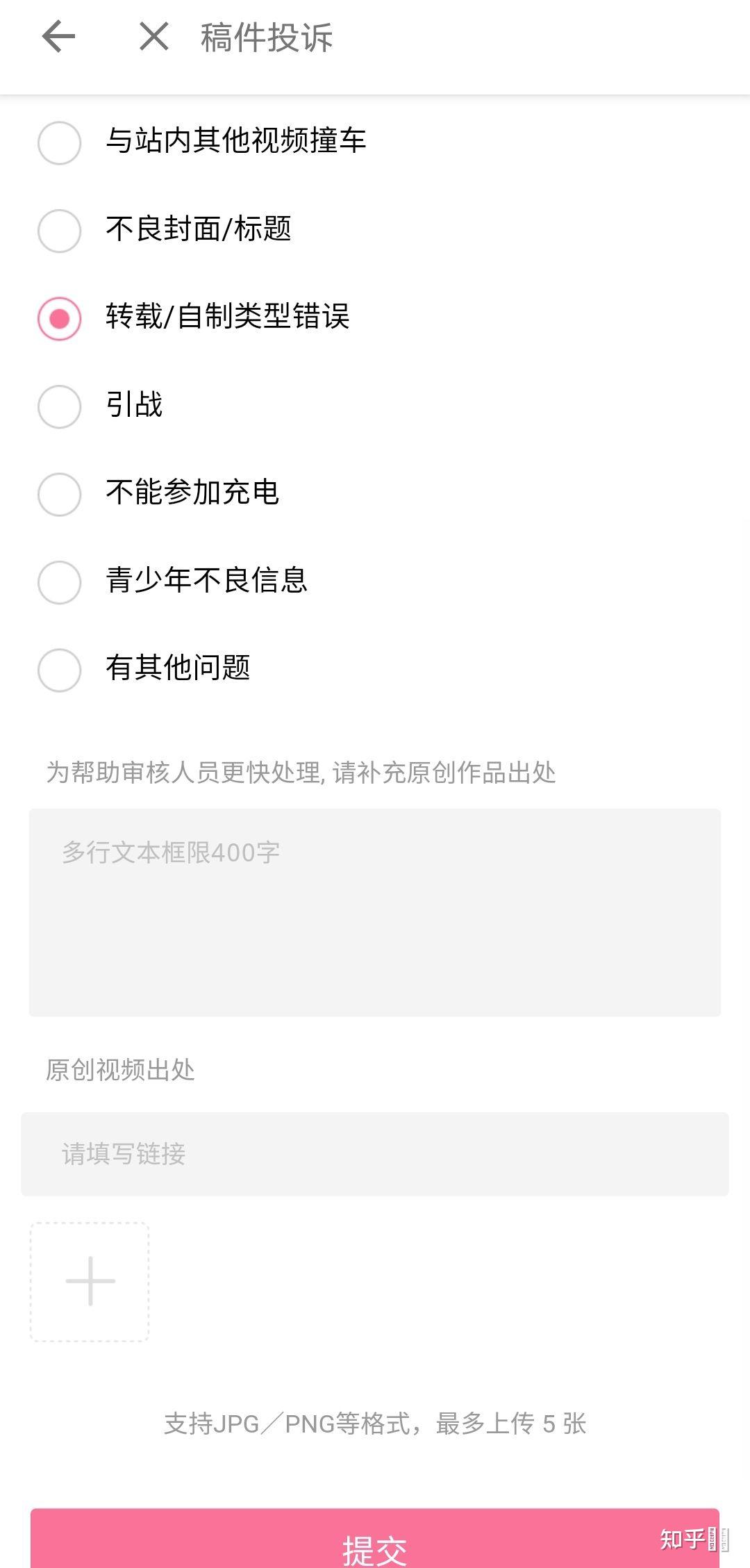
Task: Close the 稿件投诉 page
Action: click(153, 37)
